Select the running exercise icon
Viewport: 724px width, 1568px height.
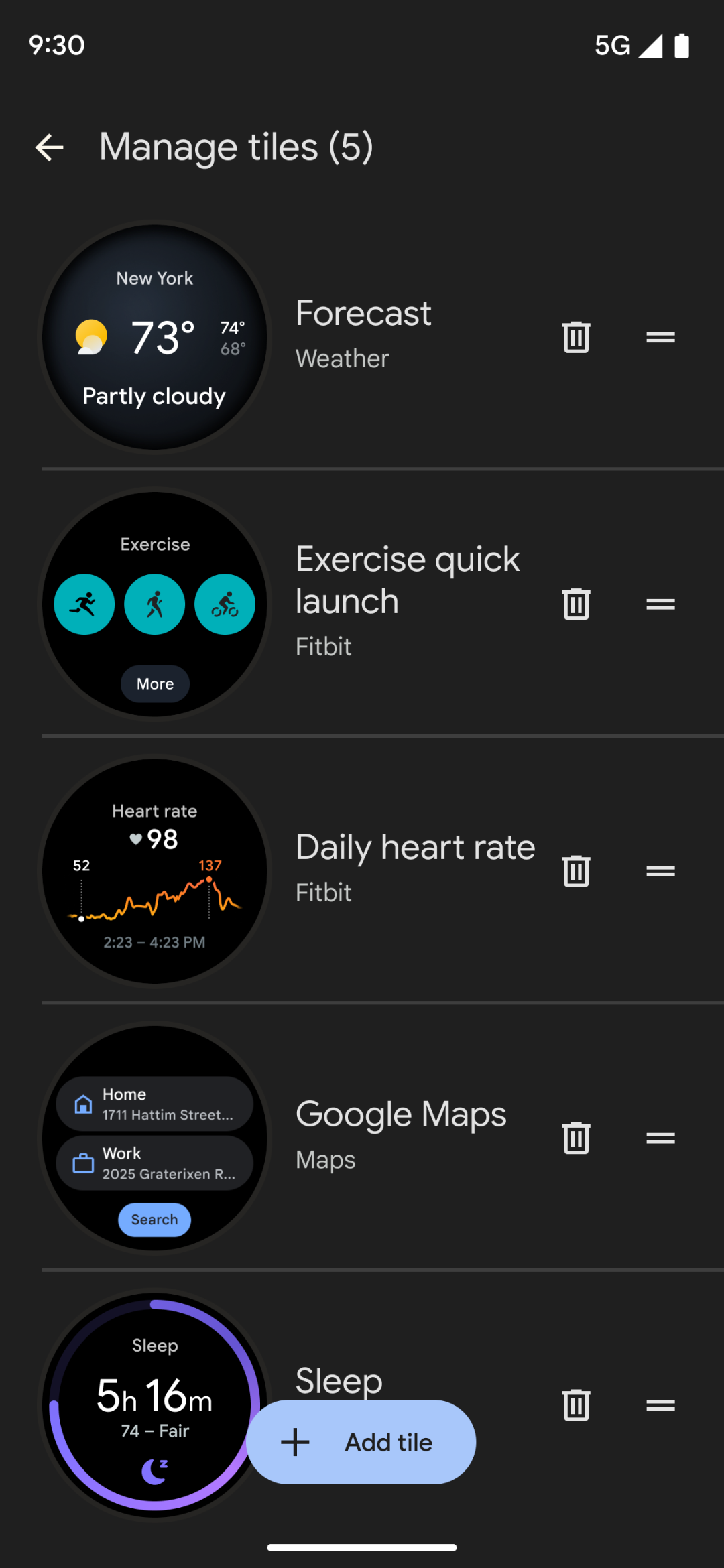point(83,604)
